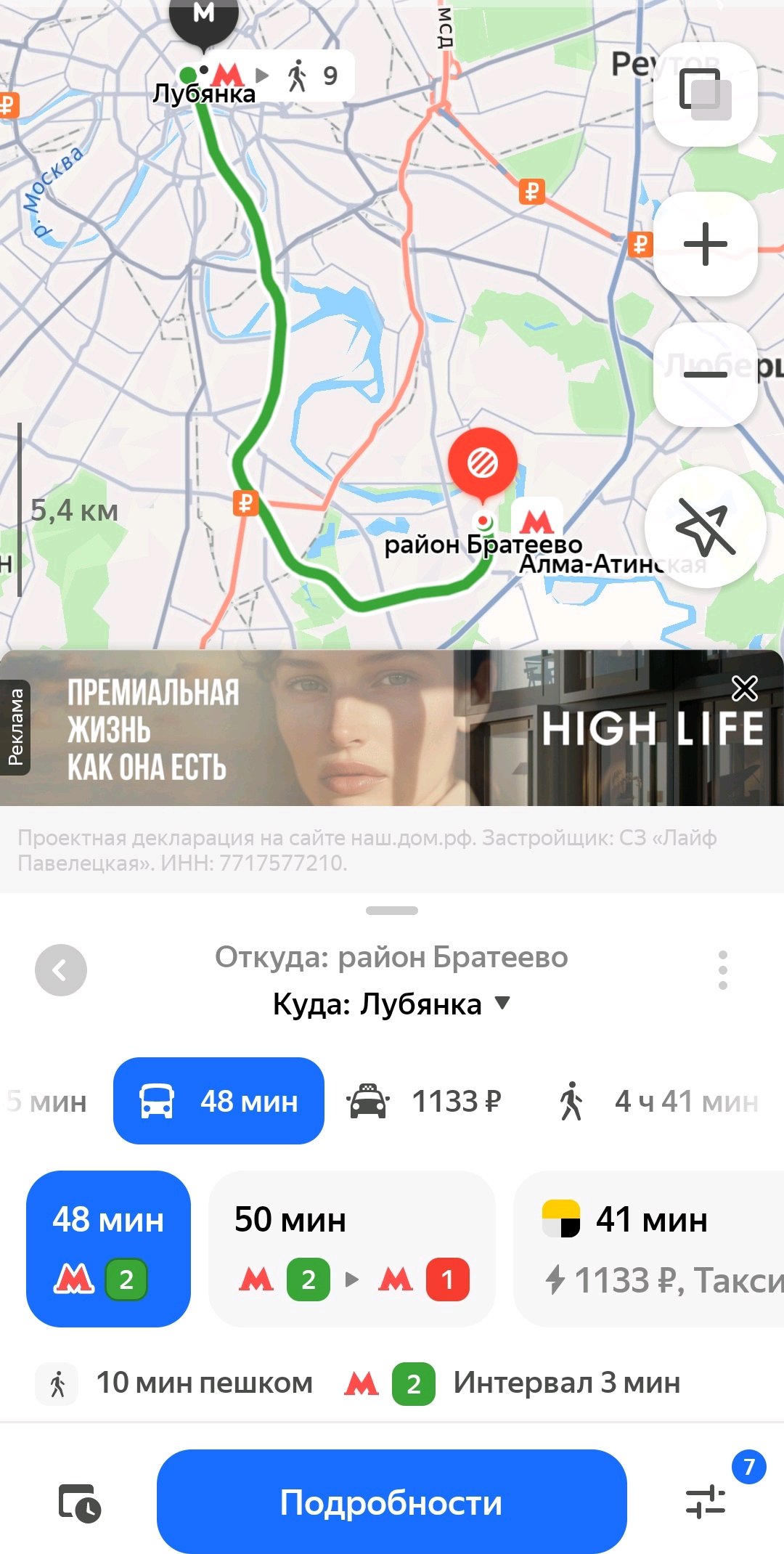
Task: Pick the 41 мин taxi option card
Action: (650, 1248)
